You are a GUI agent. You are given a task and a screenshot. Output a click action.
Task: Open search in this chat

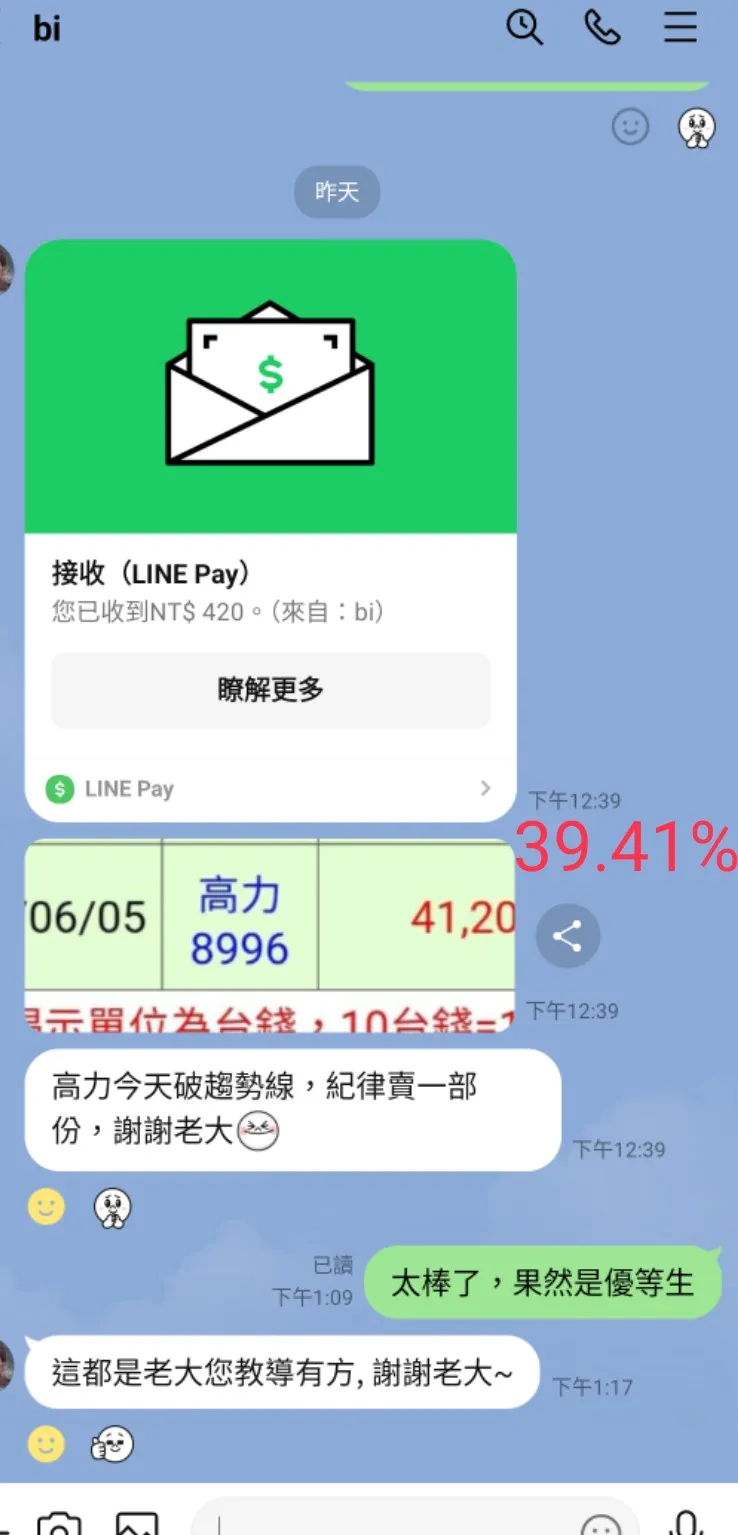click(x=524, y=27)
